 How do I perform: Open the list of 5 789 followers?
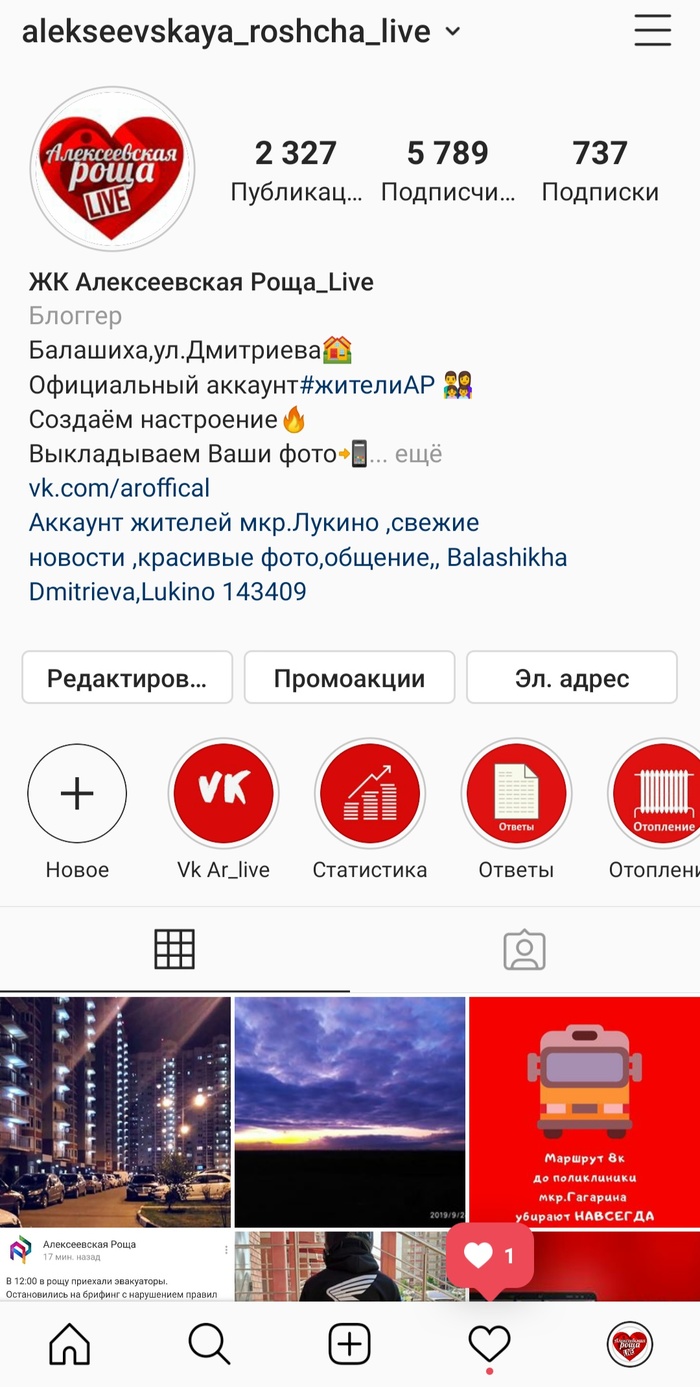pos(448,171)
